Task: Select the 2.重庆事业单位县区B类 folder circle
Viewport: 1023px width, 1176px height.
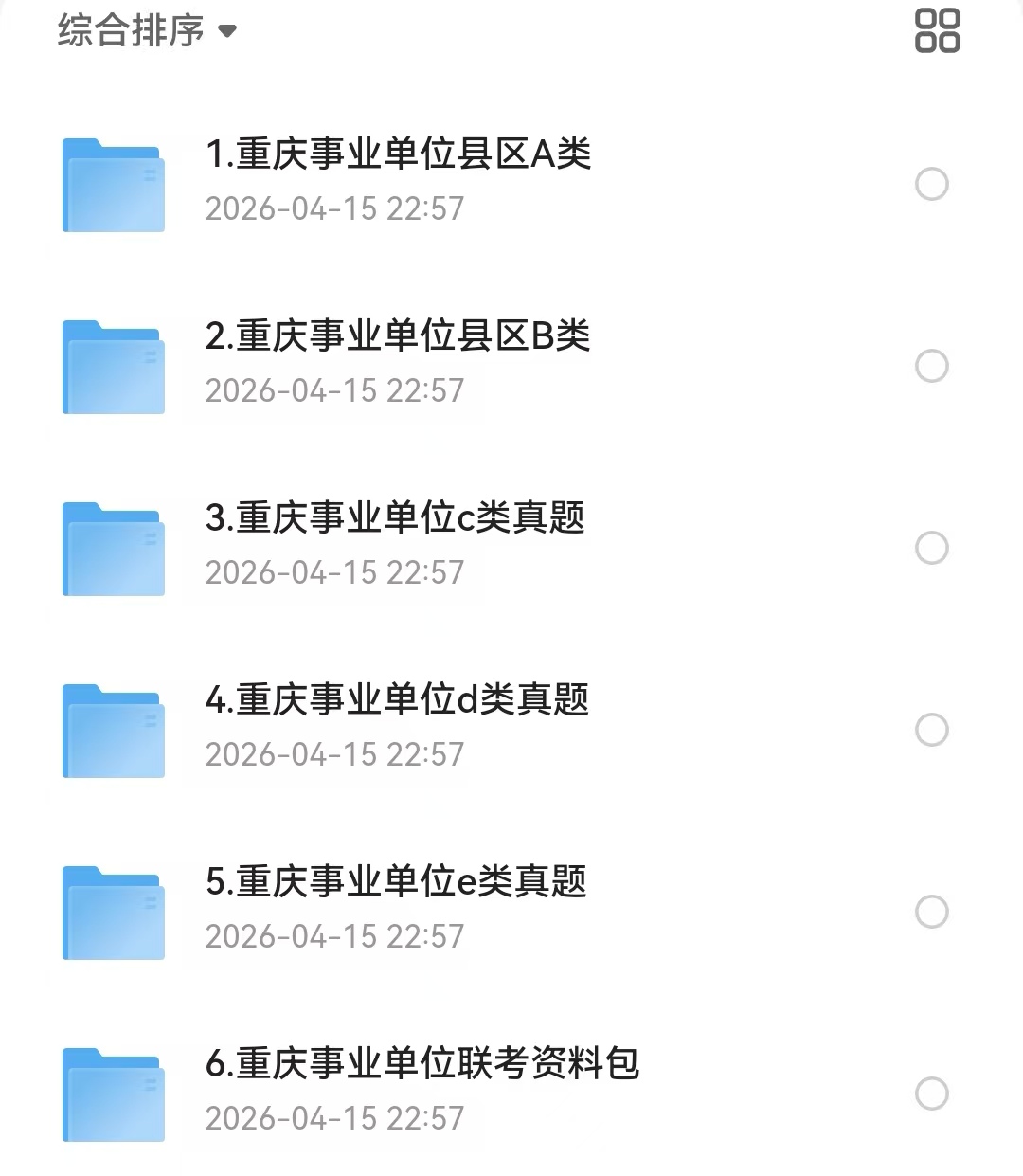Action: [x=932, y=366]
